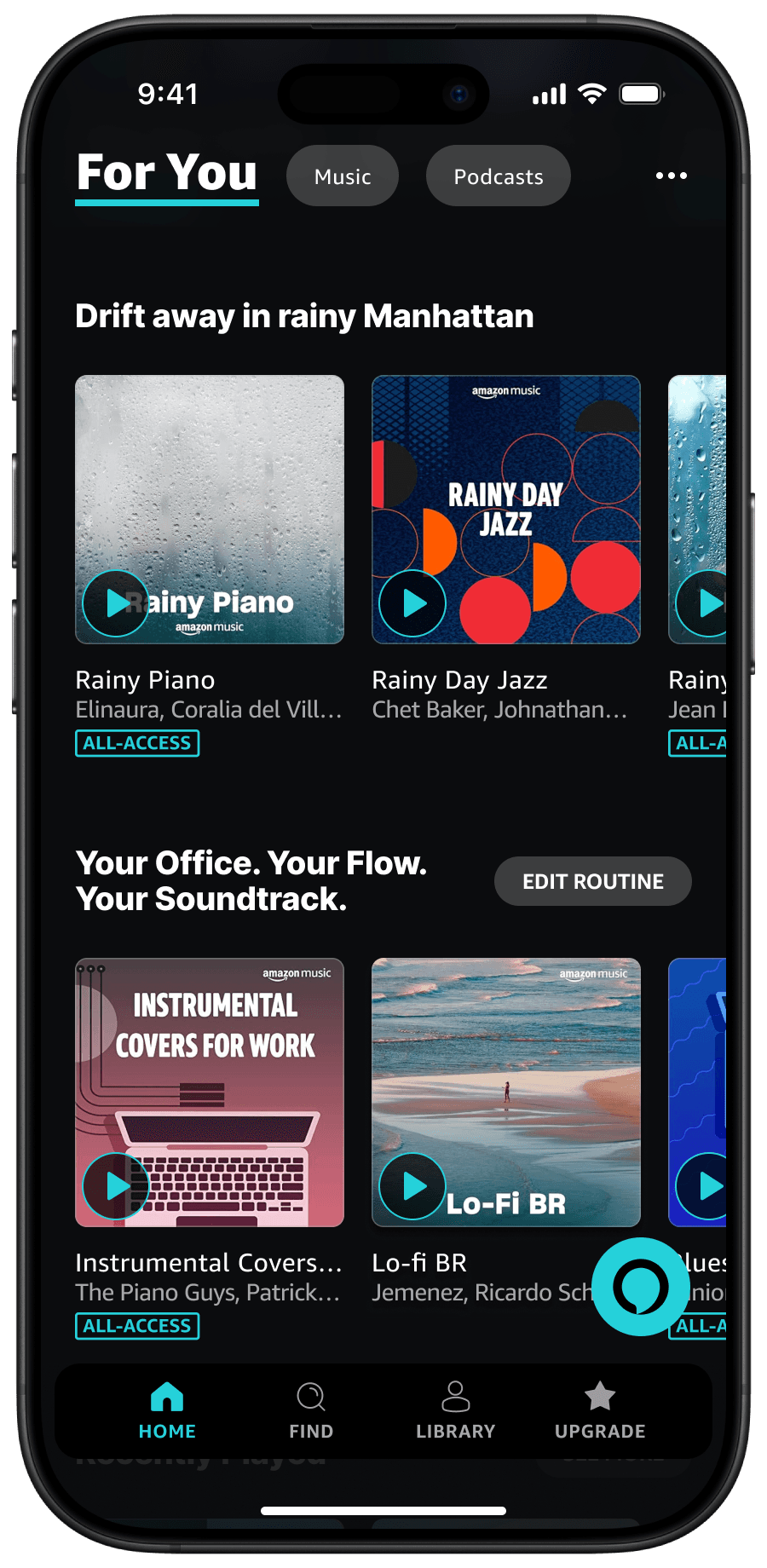
Task: Open the Upgrade tab
Action: (x=600, y=1410)
